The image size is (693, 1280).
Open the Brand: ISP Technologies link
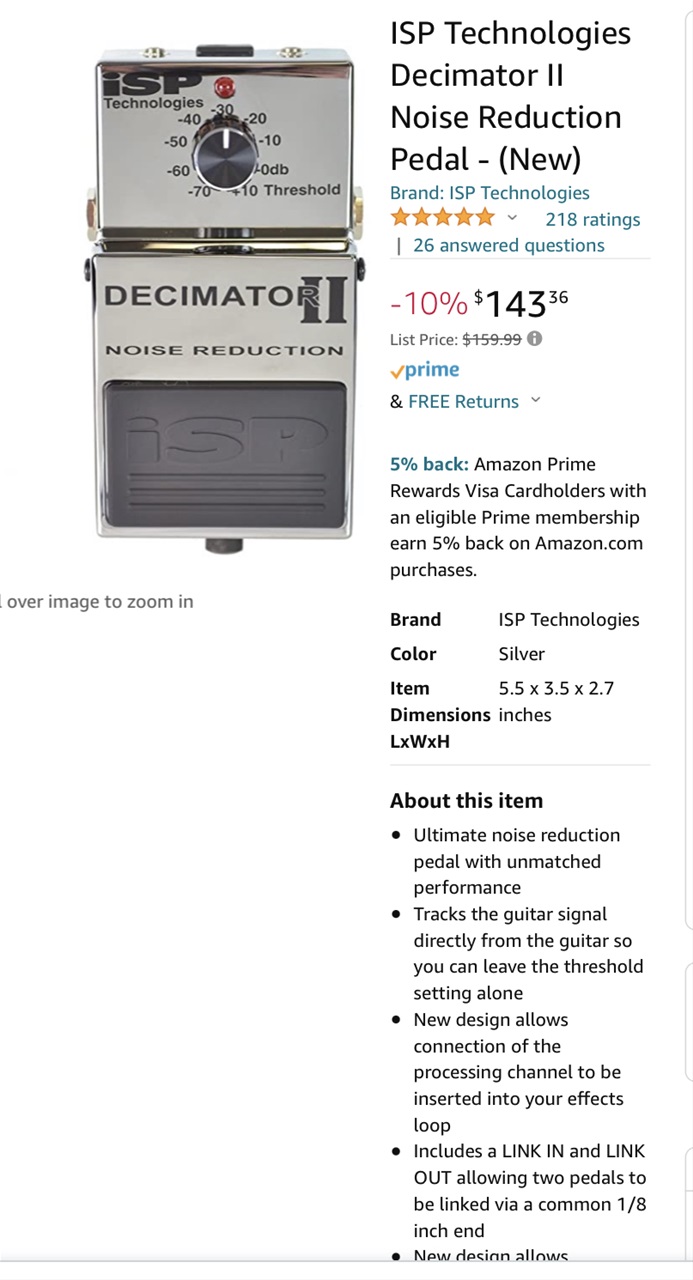coord(489,193)
